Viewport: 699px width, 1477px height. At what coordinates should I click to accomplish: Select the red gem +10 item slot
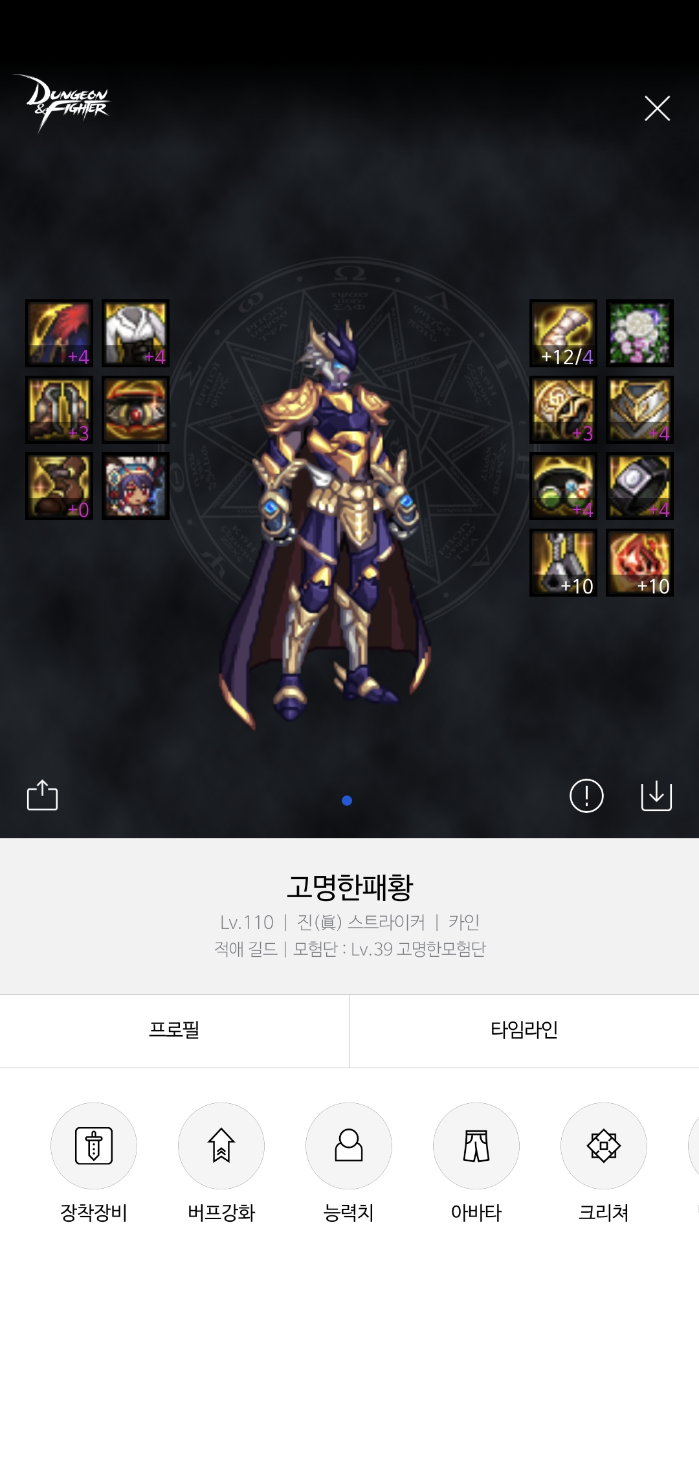click(640, 563)
